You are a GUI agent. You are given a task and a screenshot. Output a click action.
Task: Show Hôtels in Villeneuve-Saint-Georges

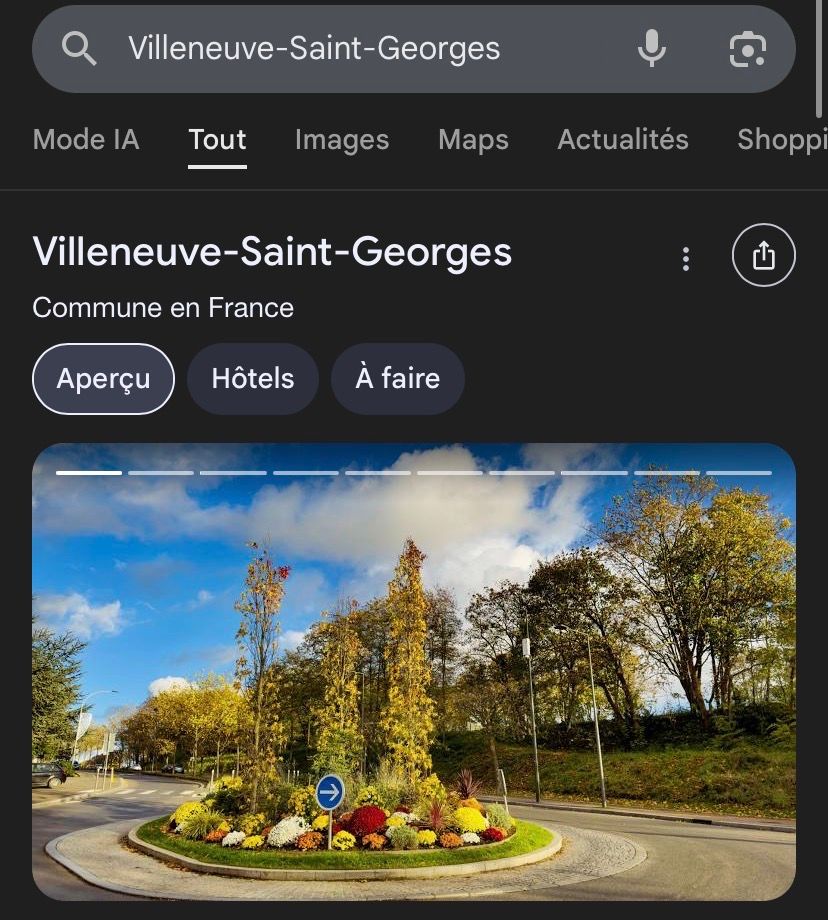pyautogui.click(x=253, y=379)
